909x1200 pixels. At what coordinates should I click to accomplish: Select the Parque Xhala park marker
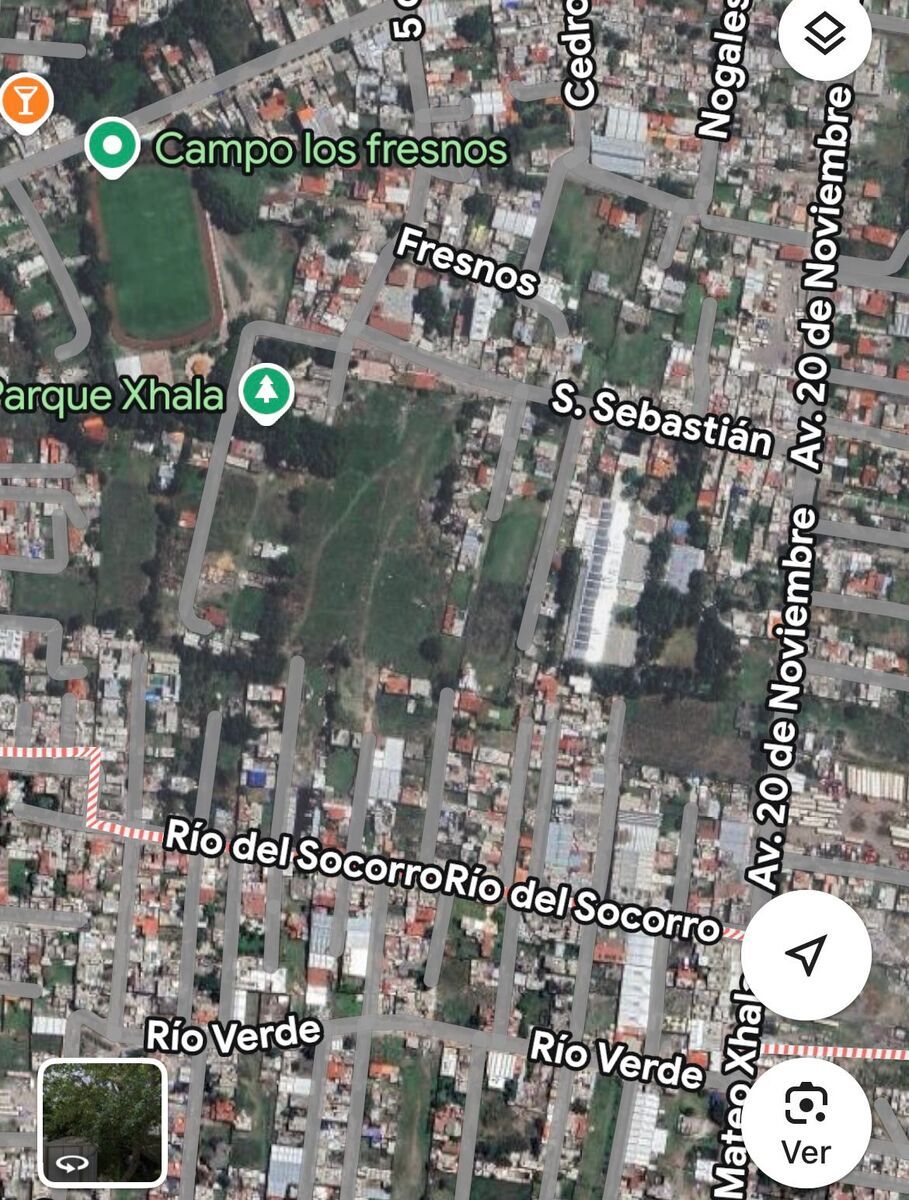pos(266,393)
